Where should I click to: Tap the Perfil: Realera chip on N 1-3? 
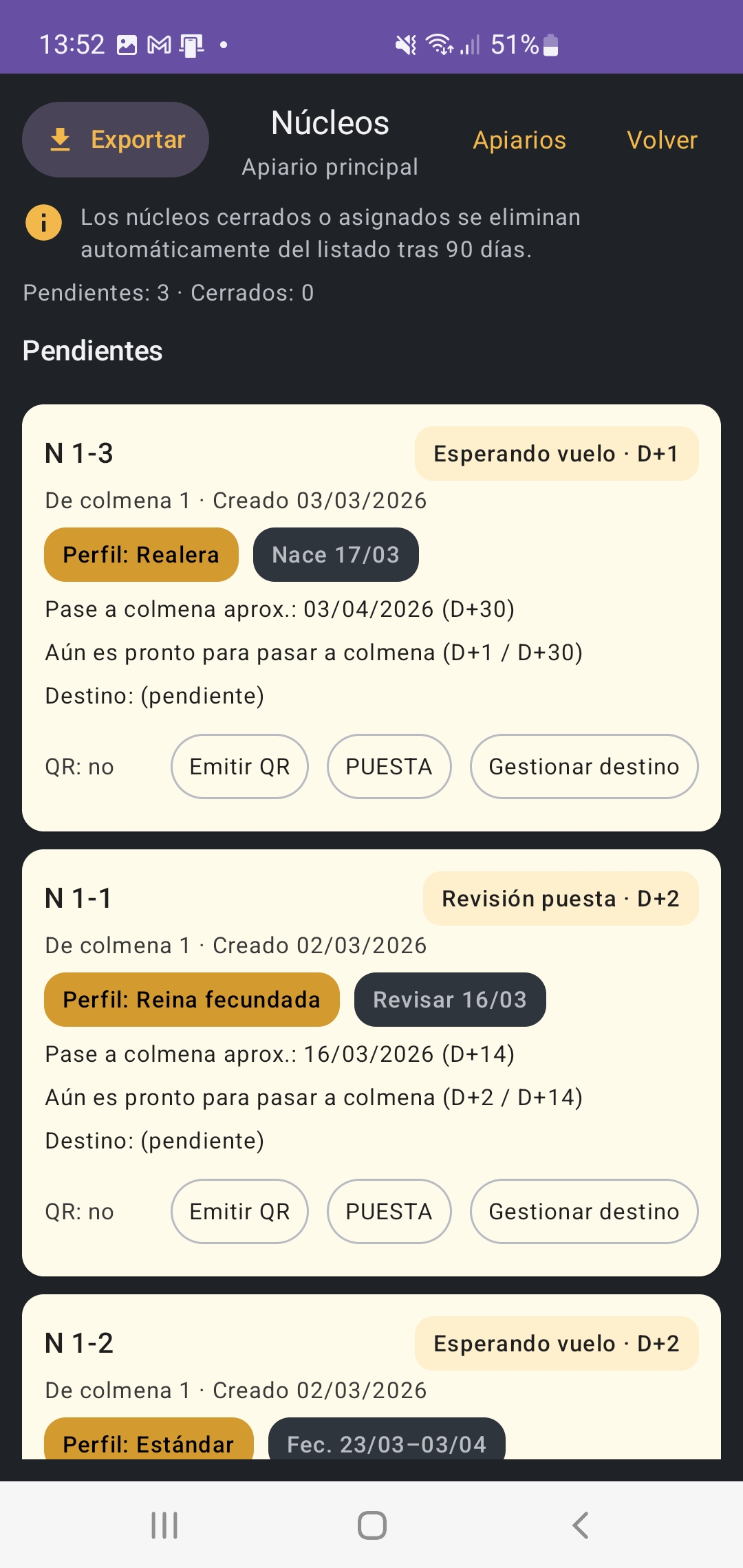click(140, 554)
